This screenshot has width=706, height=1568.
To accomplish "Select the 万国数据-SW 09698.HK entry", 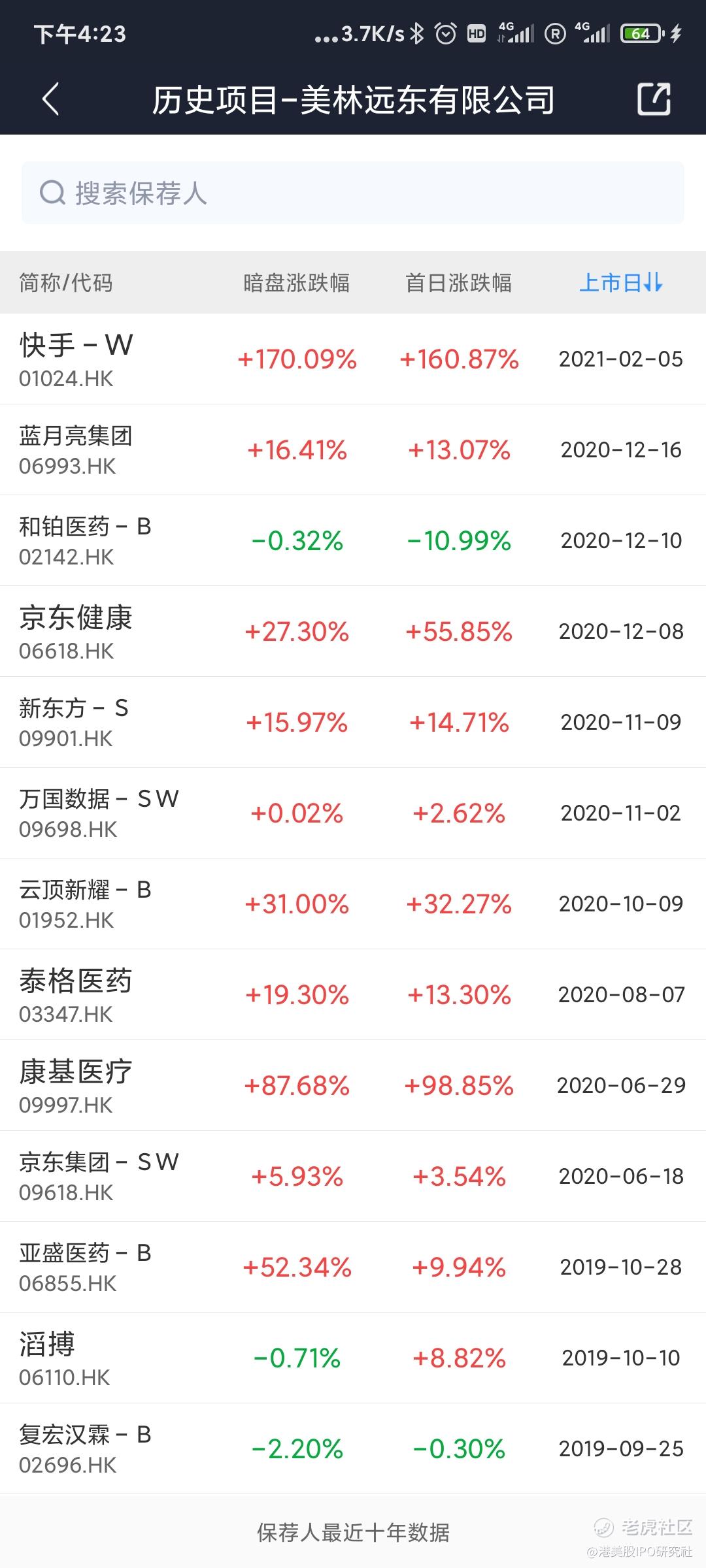I will [353, 813].
